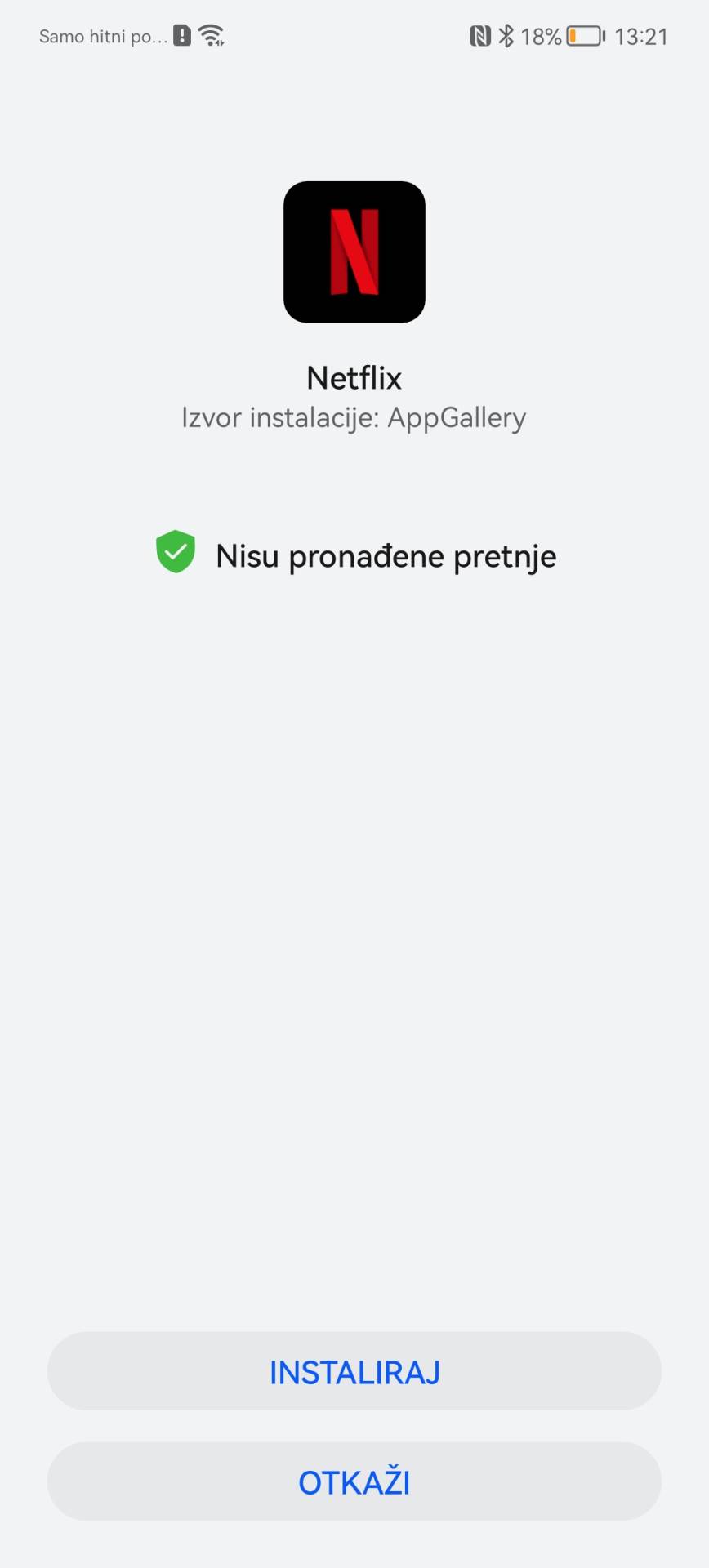
Task: Click the Bluetooth icon in status bar
Action: pos(506,35)
